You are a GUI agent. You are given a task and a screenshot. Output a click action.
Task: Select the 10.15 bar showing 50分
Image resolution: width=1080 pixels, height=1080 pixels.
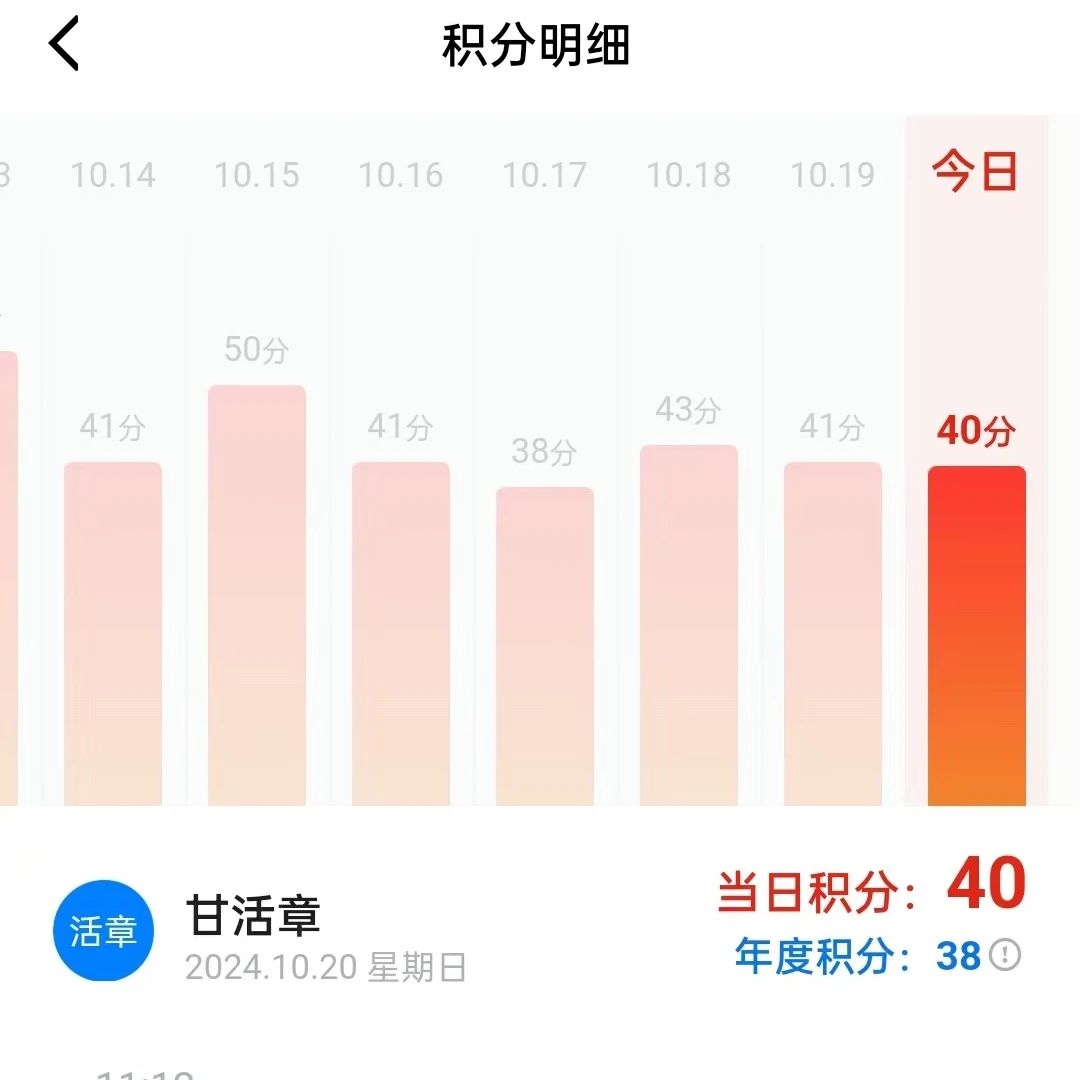pos(257,595)
